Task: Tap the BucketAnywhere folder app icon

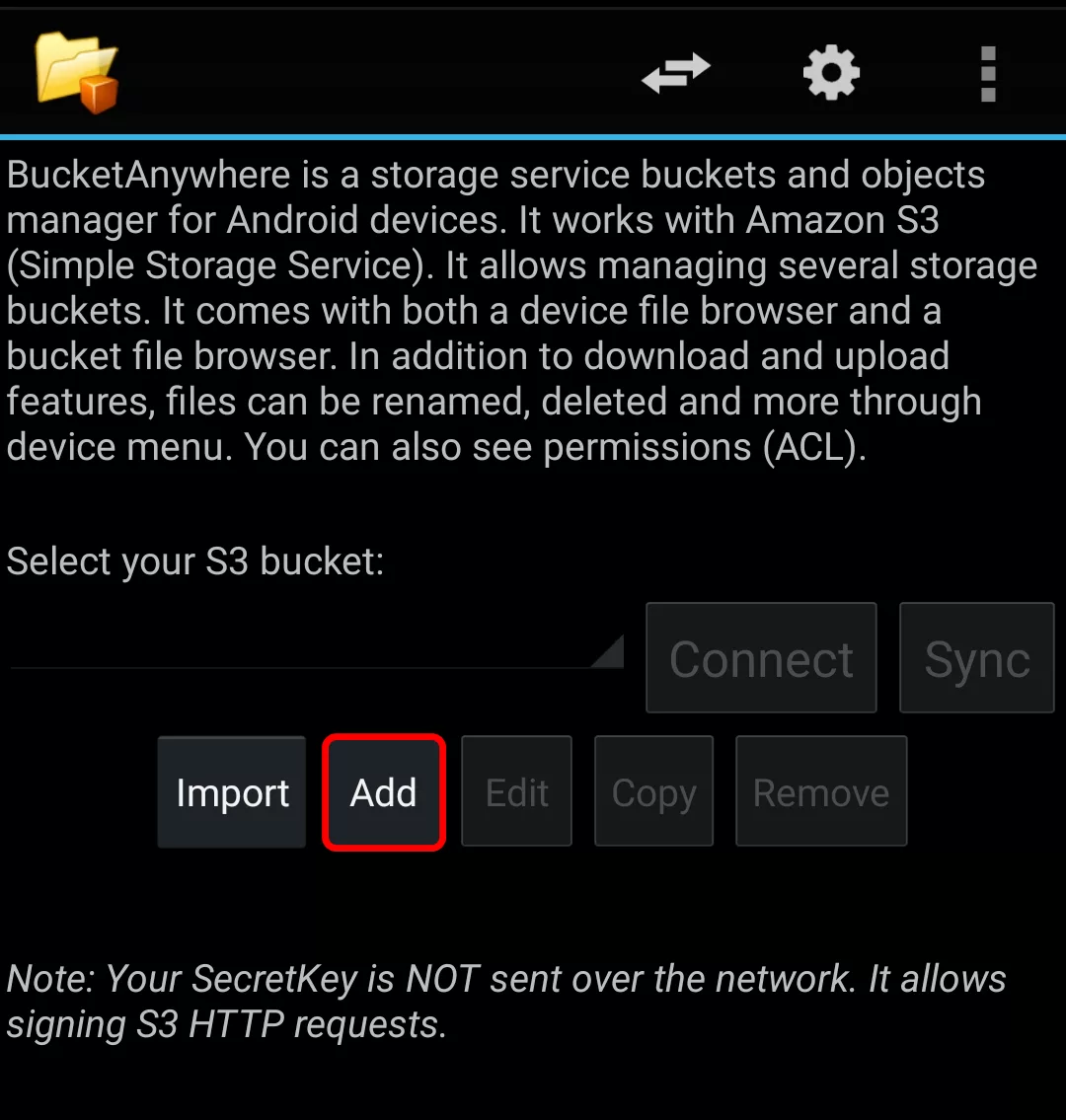Action: pos(77,71)
